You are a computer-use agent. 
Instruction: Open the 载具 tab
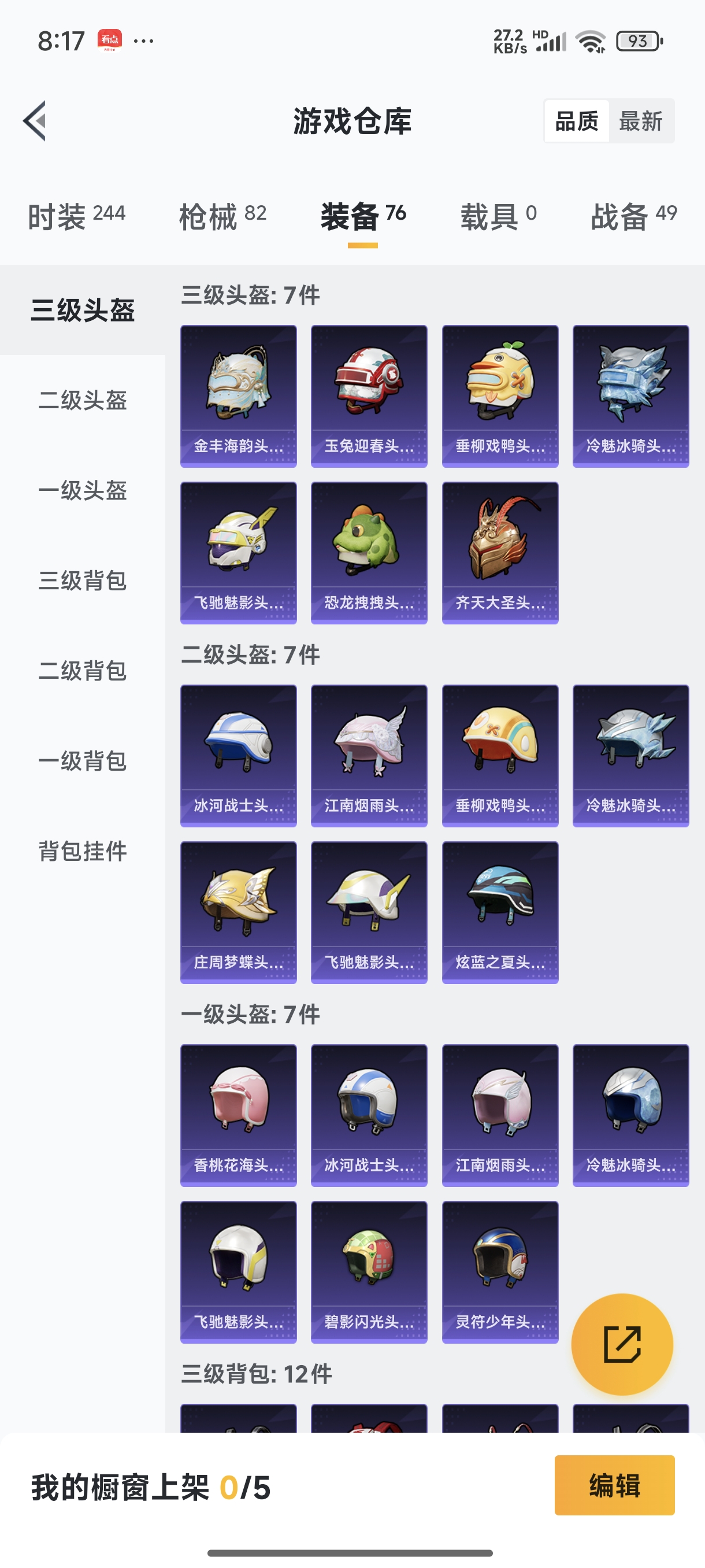tap(498, 216)
